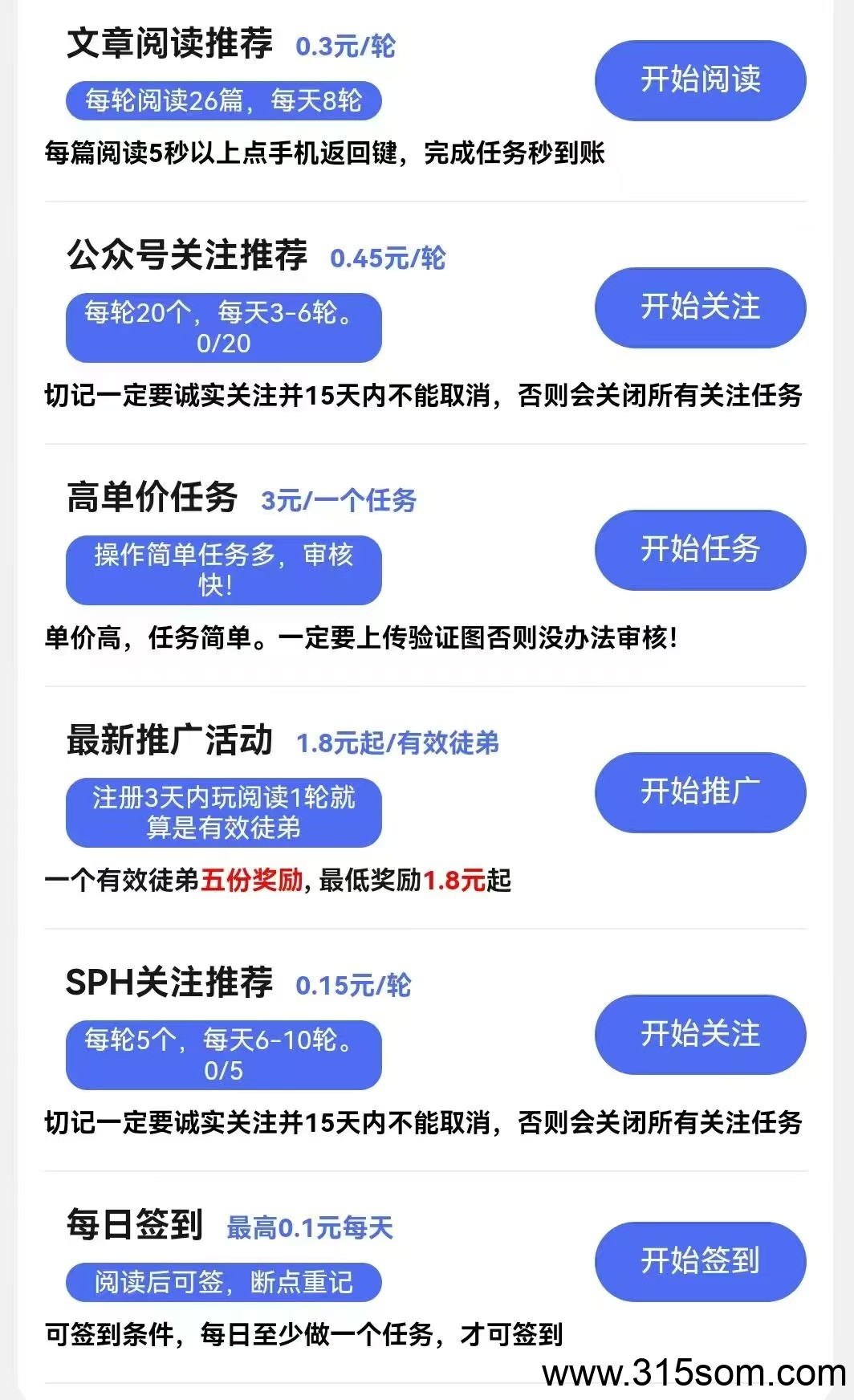The height and width of the screenshot is (1400, 854).
Task: Tap 开始签到 for daily check-in
Action: pyautogui.click(x=700, y=1261)
